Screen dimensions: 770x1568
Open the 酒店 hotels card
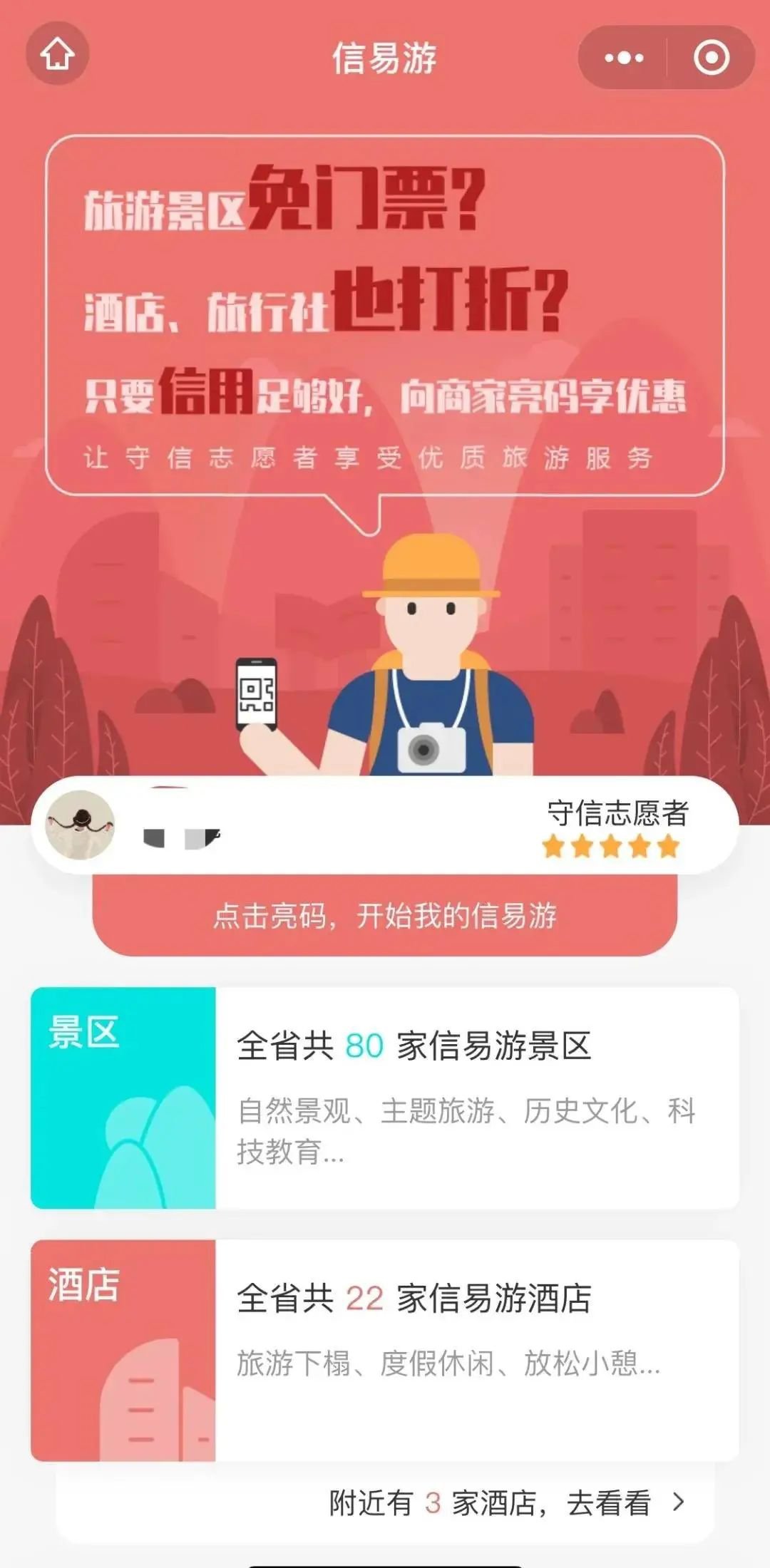click(x=385, y=1350)
